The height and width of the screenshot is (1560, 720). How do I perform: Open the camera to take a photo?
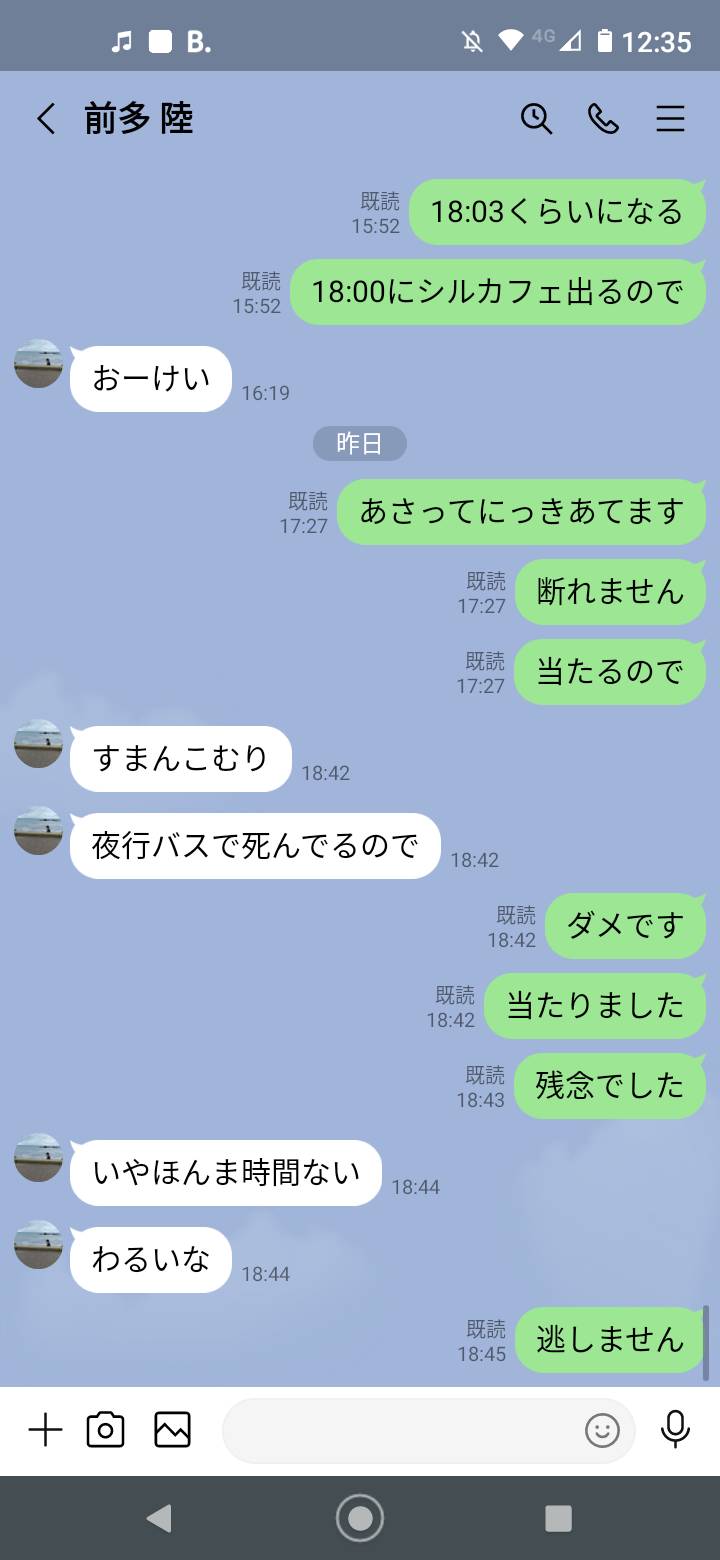click(x=106, y=1430)
